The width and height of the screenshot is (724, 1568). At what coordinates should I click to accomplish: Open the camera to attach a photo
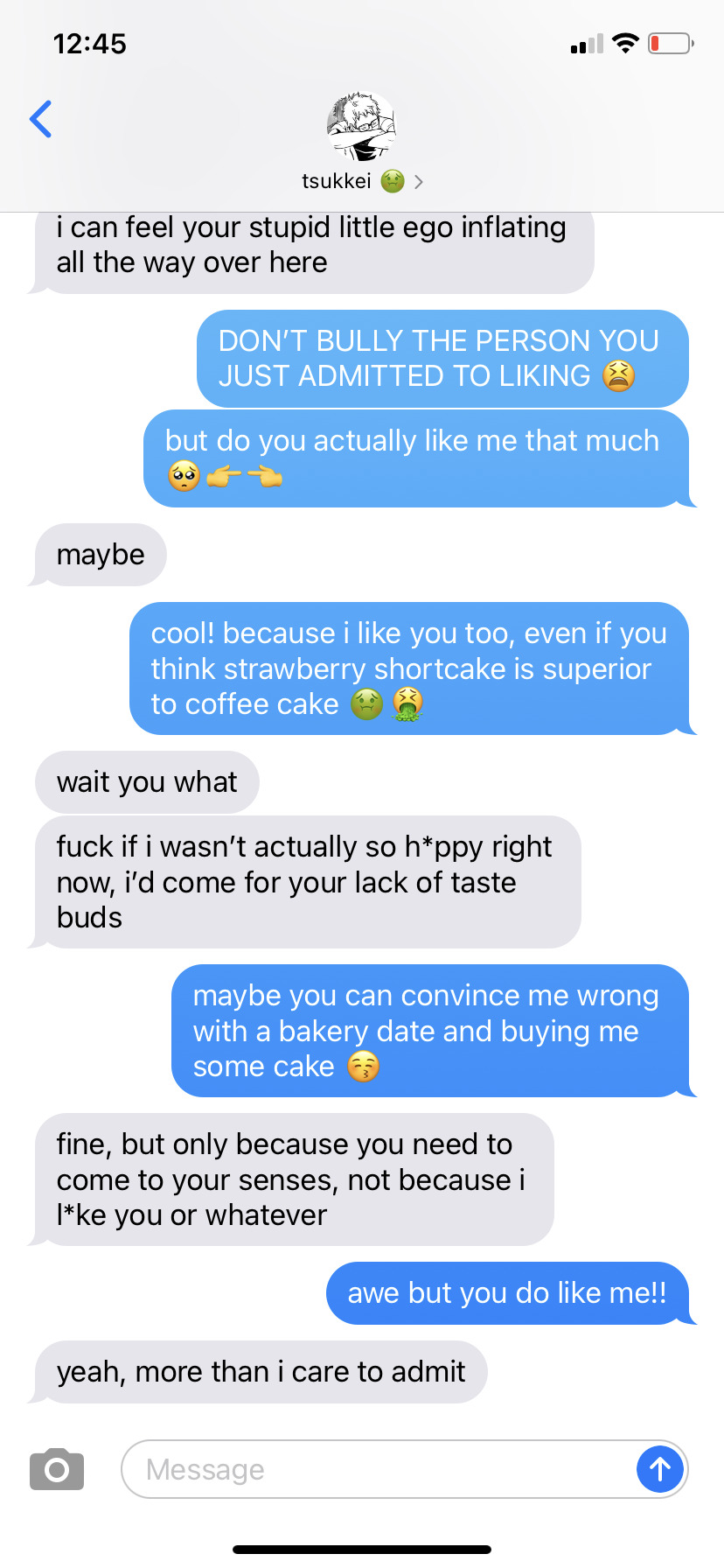click(x=57, y=1469)
